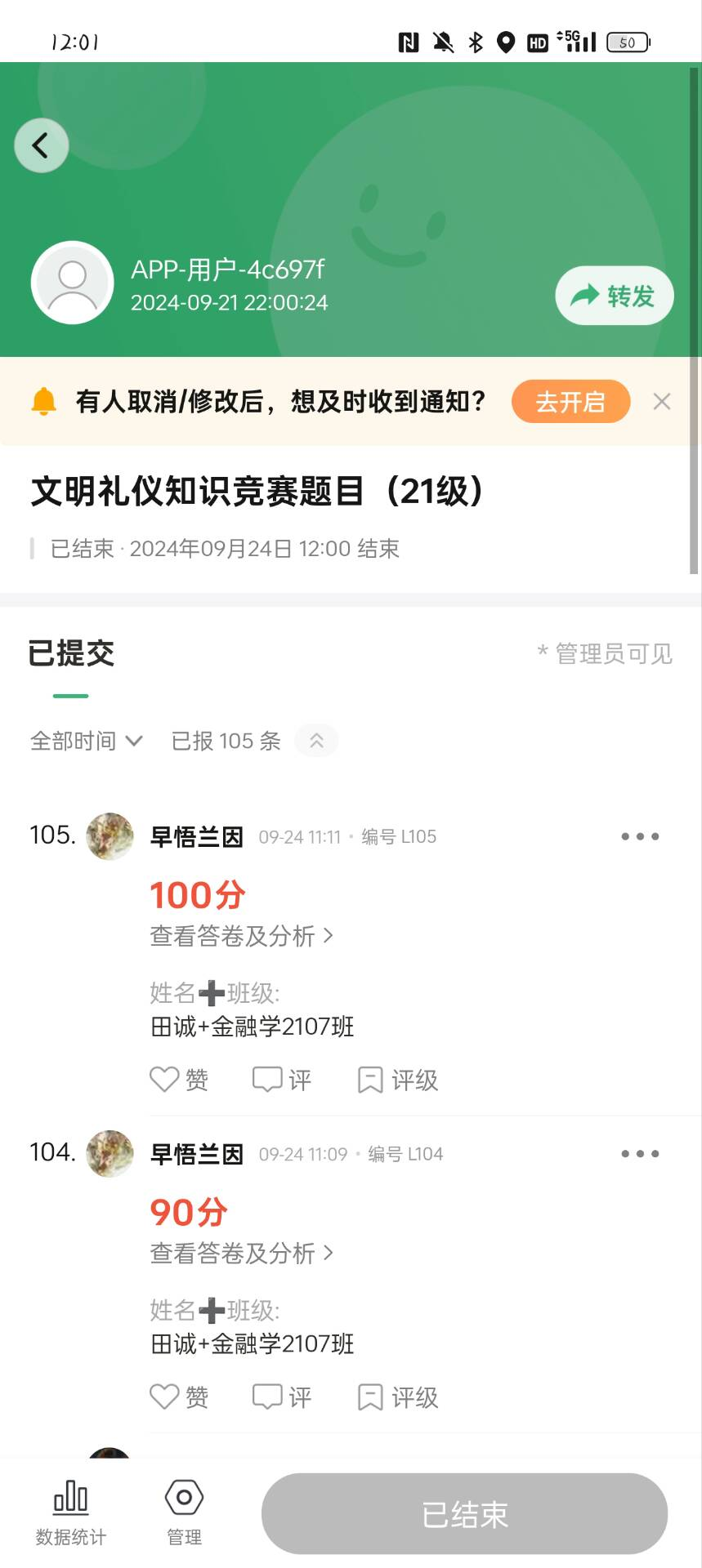Open the 全部时间 time filter dropdown
Screen dimensions: 702x1568
(87, 741)
